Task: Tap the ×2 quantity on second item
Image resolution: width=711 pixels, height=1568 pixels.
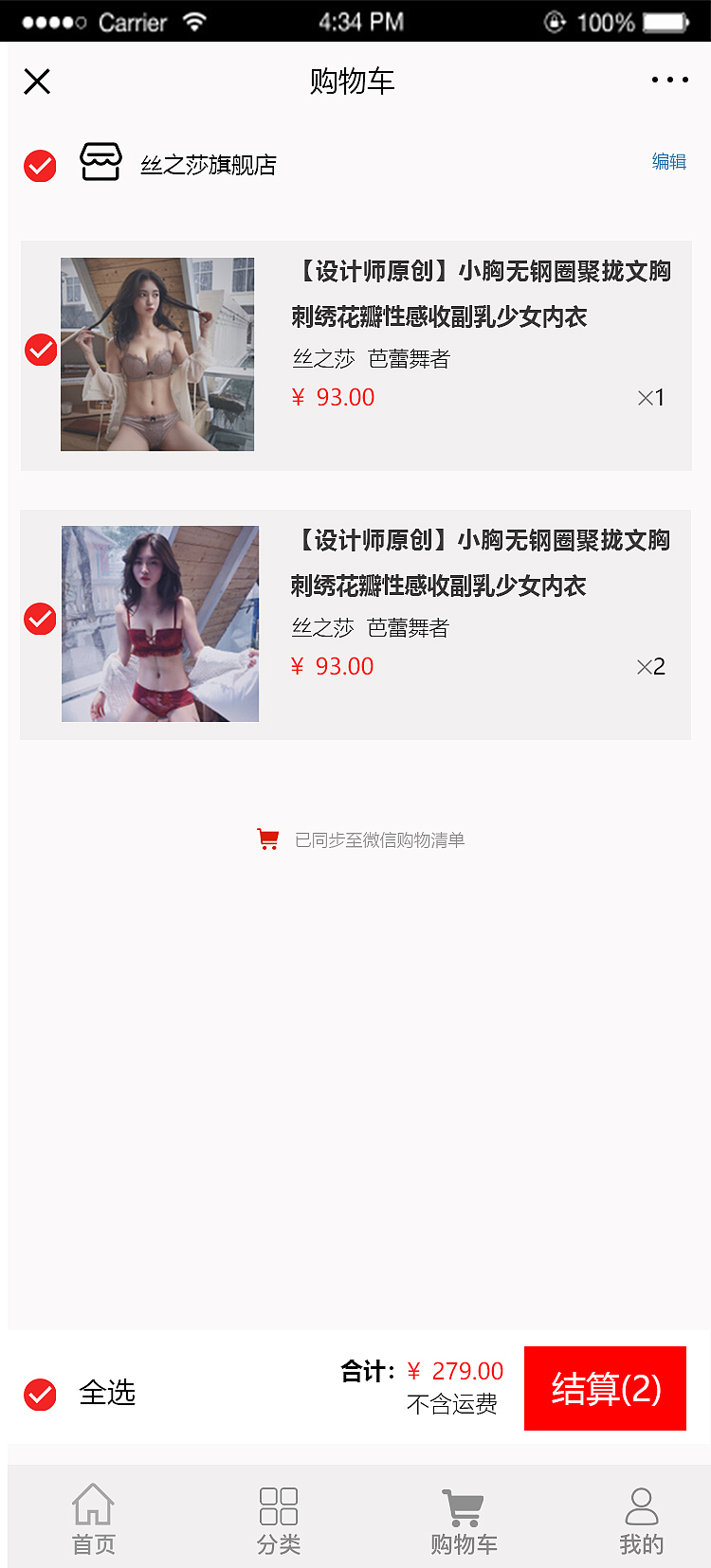Action: pos(651,666)
